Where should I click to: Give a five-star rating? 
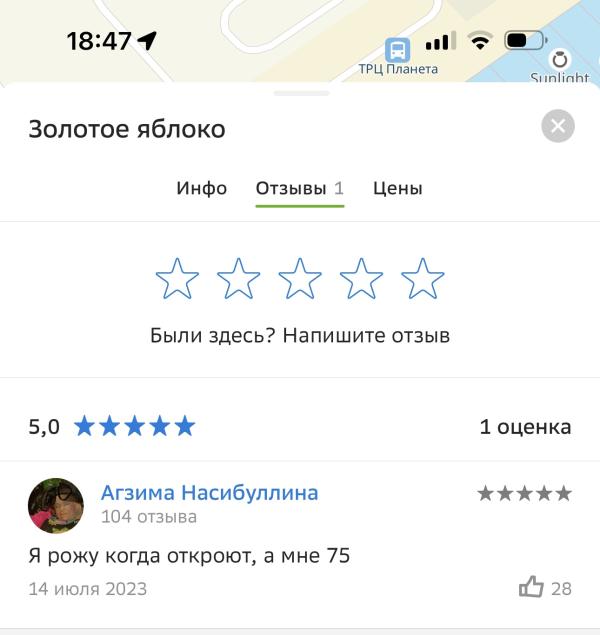click(x=422, y=279)
